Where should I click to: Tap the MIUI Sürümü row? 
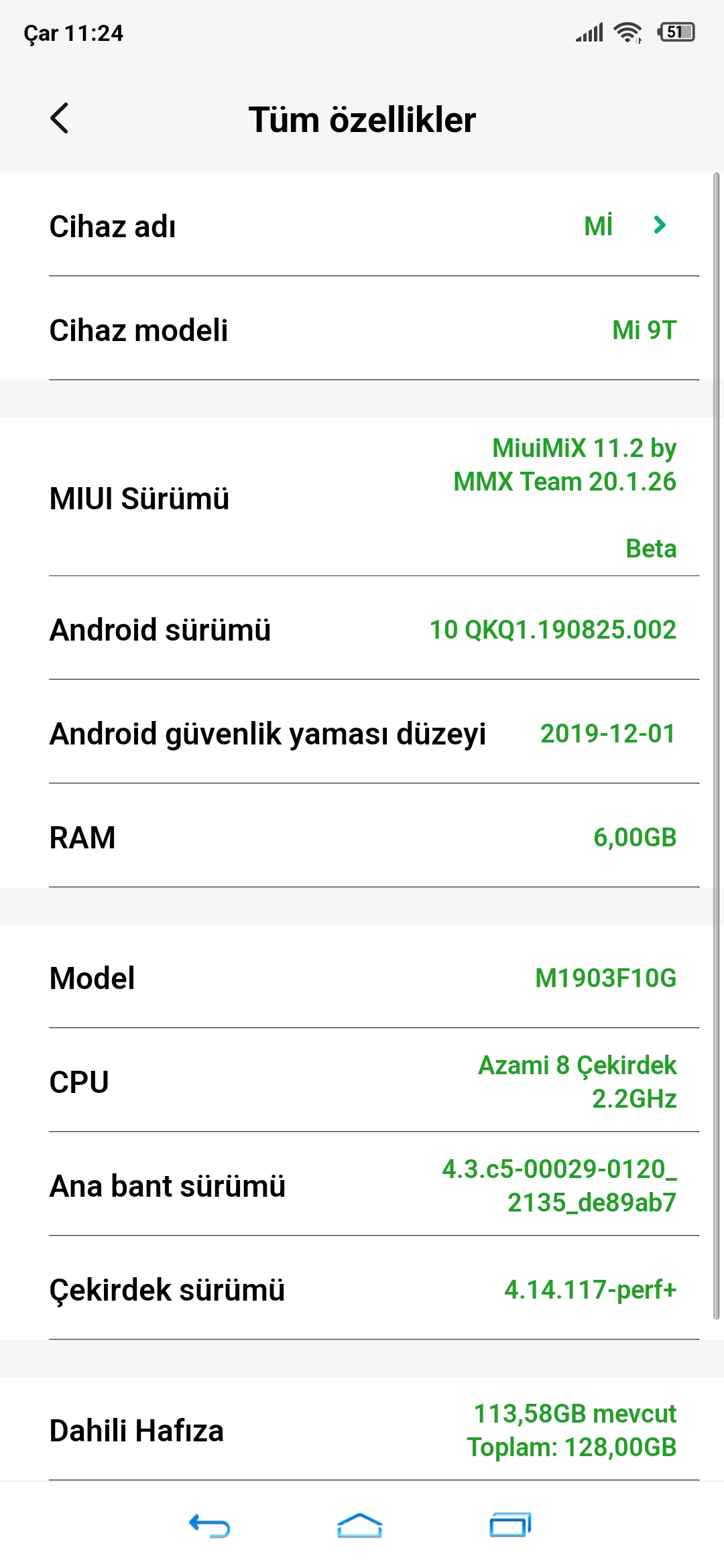click(x=362, y=497)
